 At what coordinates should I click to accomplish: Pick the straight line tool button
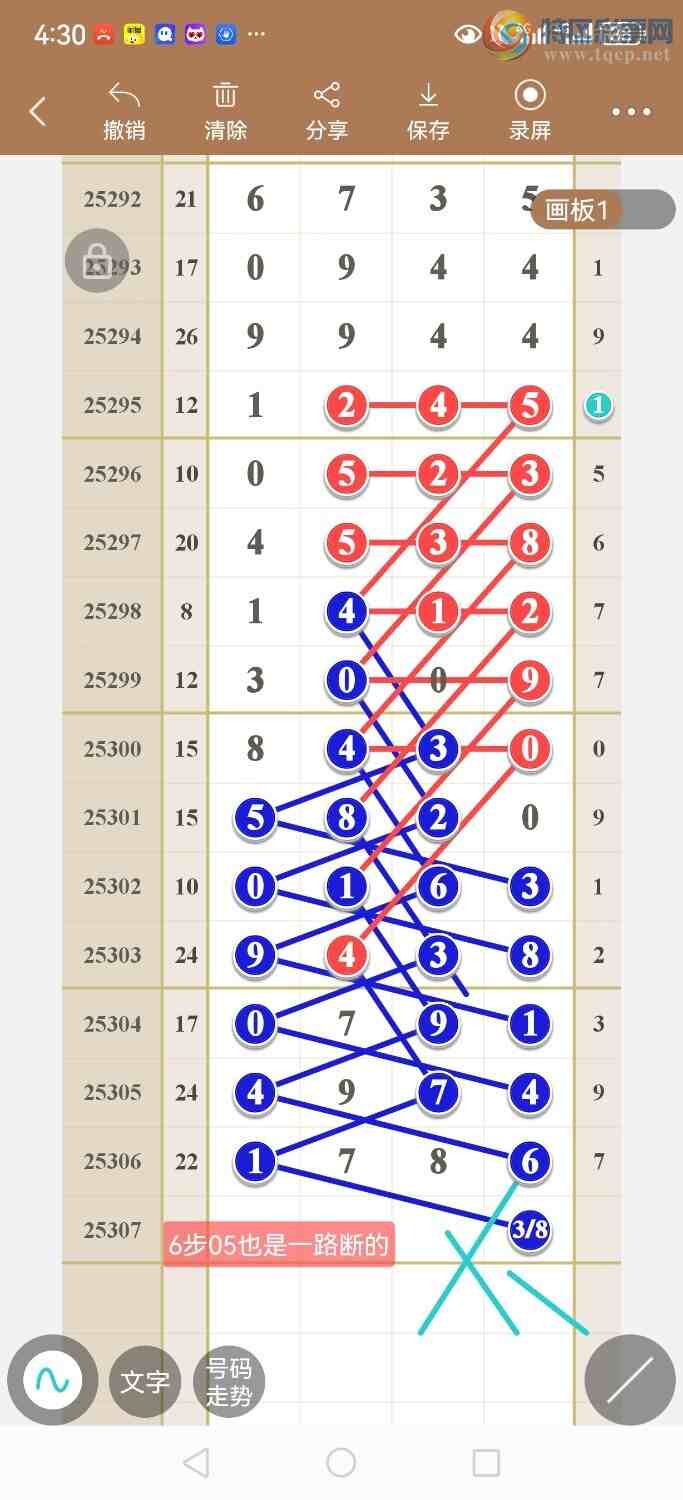point(630,1380)
